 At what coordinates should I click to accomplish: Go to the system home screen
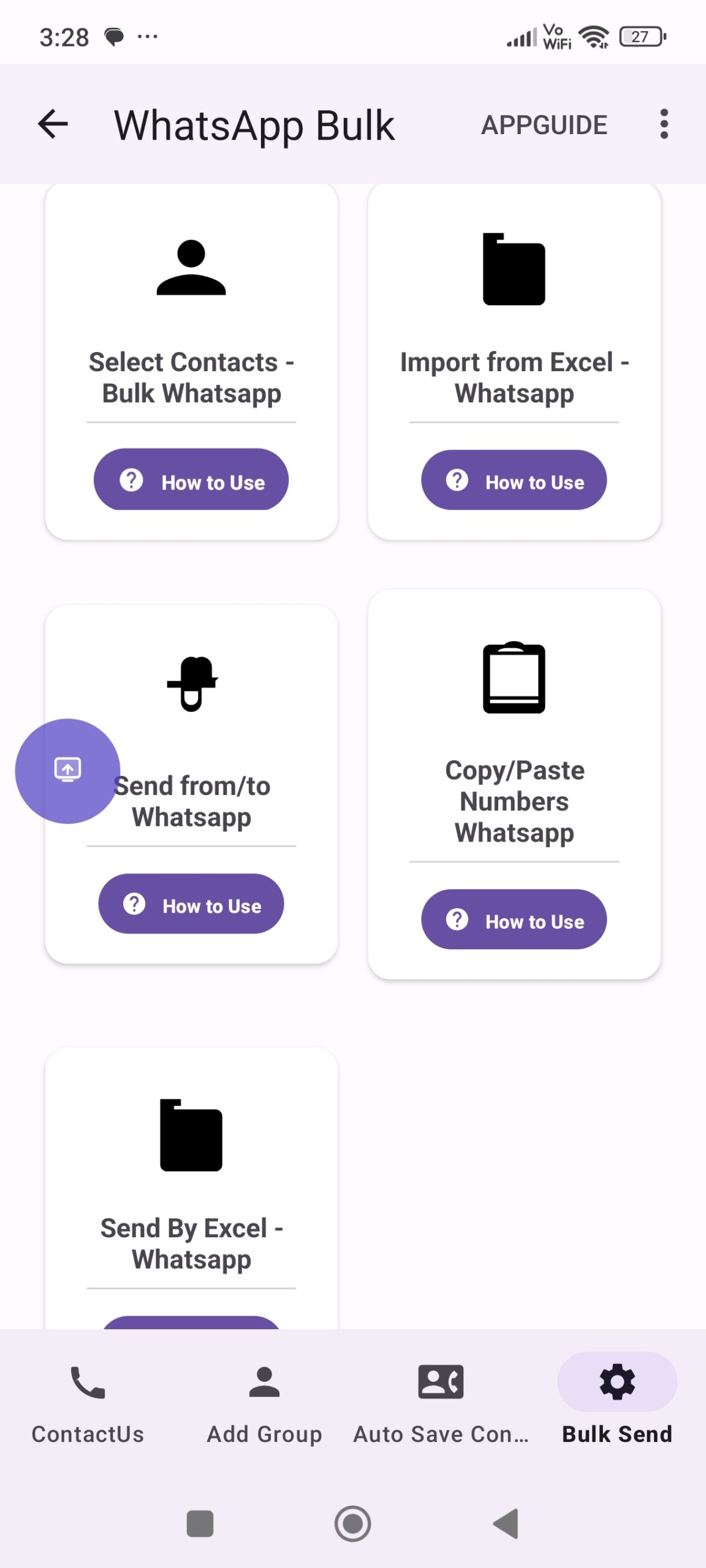pos(352,1524)
